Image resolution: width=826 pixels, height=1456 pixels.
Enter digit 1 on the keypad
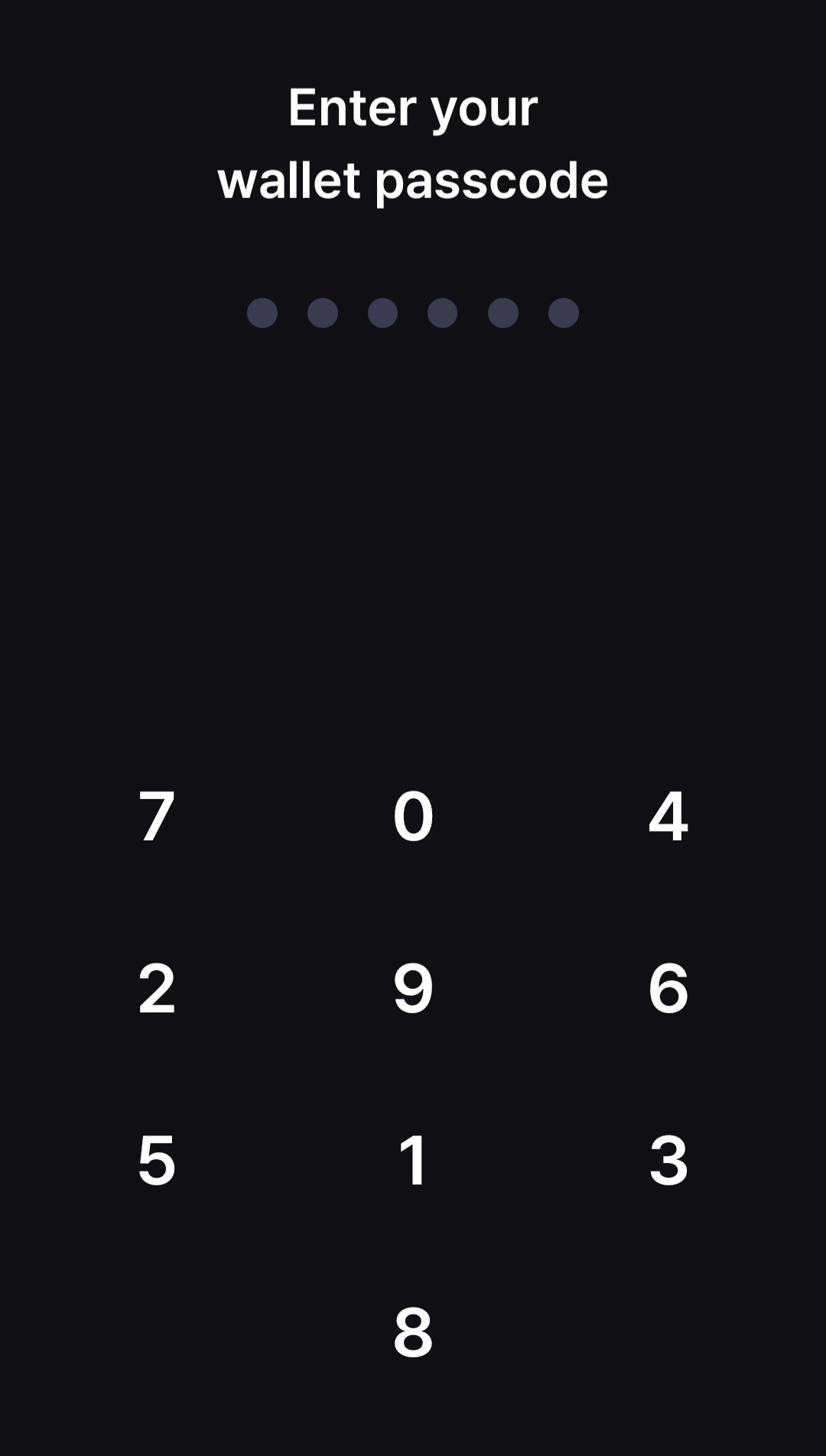[413, 1161]
